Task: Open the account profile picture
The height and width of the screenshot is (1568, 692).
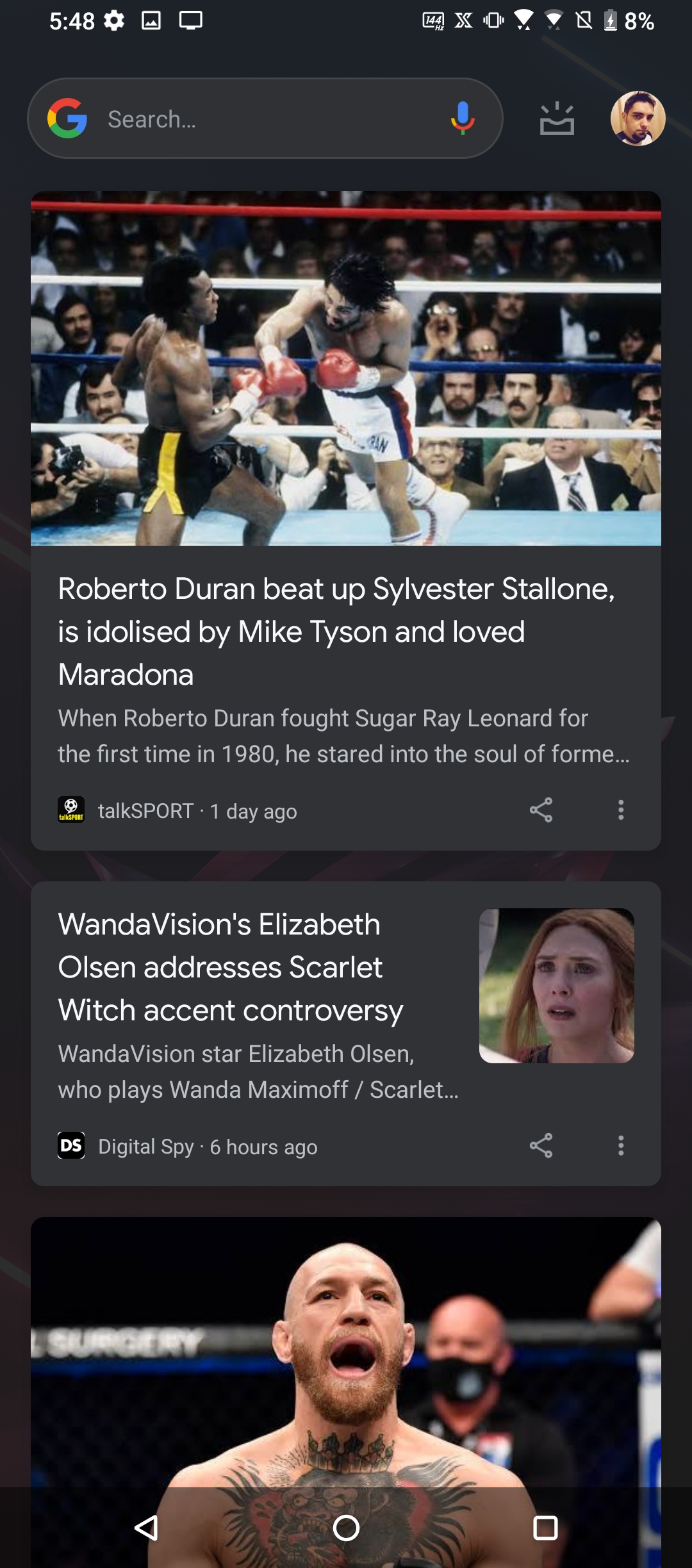Action: (638, 119)
